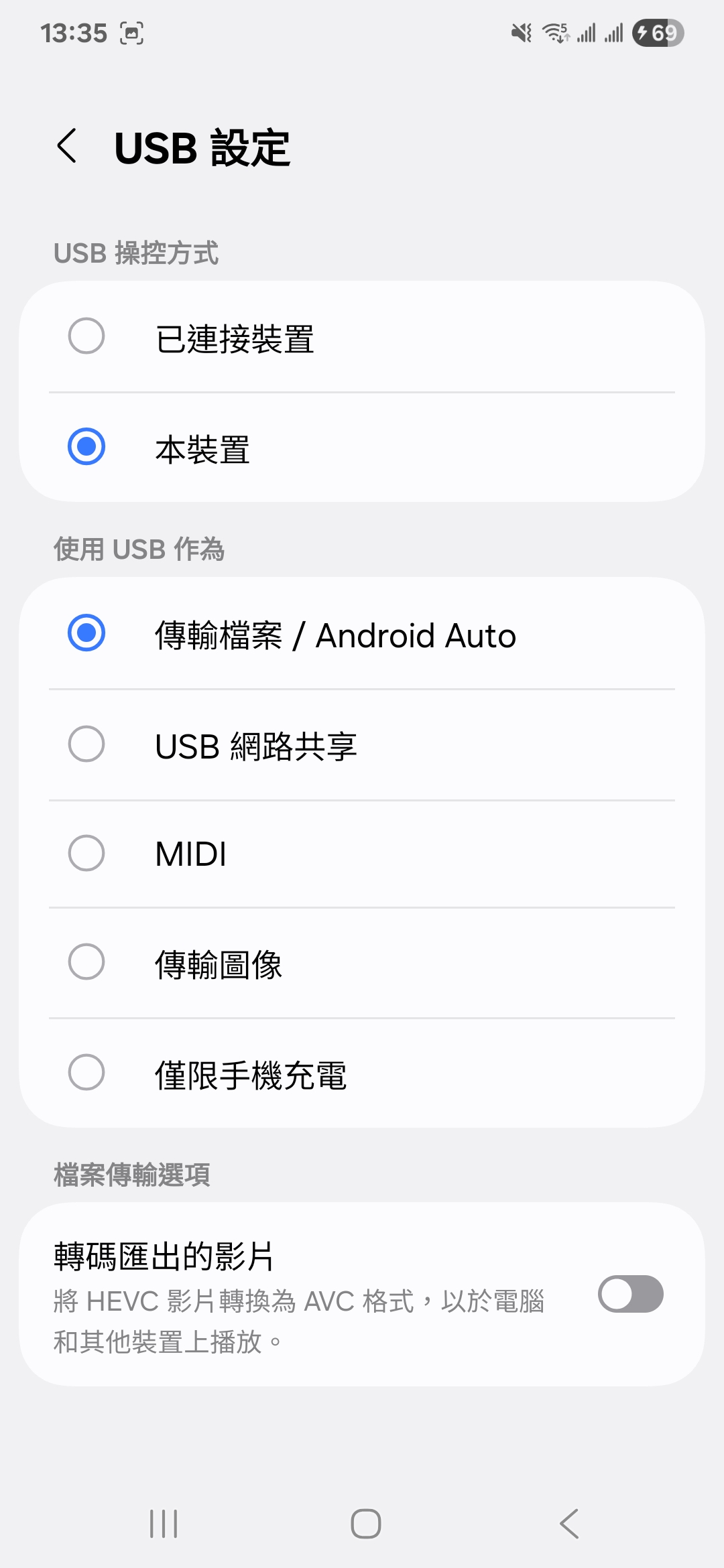Select 本裝置 as USB controller
724x1568 pixels.
click(x=87, y=447)
